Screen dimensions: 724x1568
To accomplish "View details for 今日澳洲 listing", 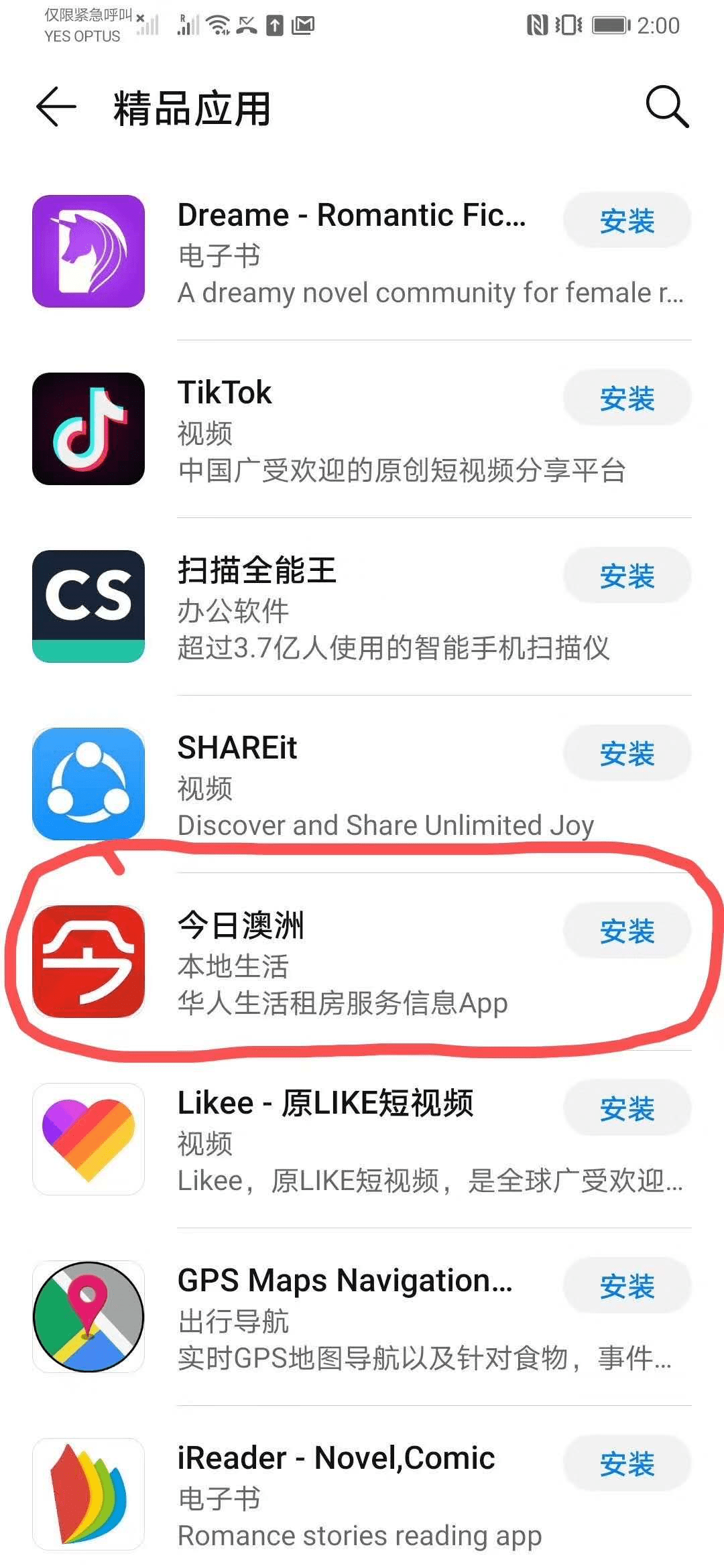I will click(x=362, y=962).
